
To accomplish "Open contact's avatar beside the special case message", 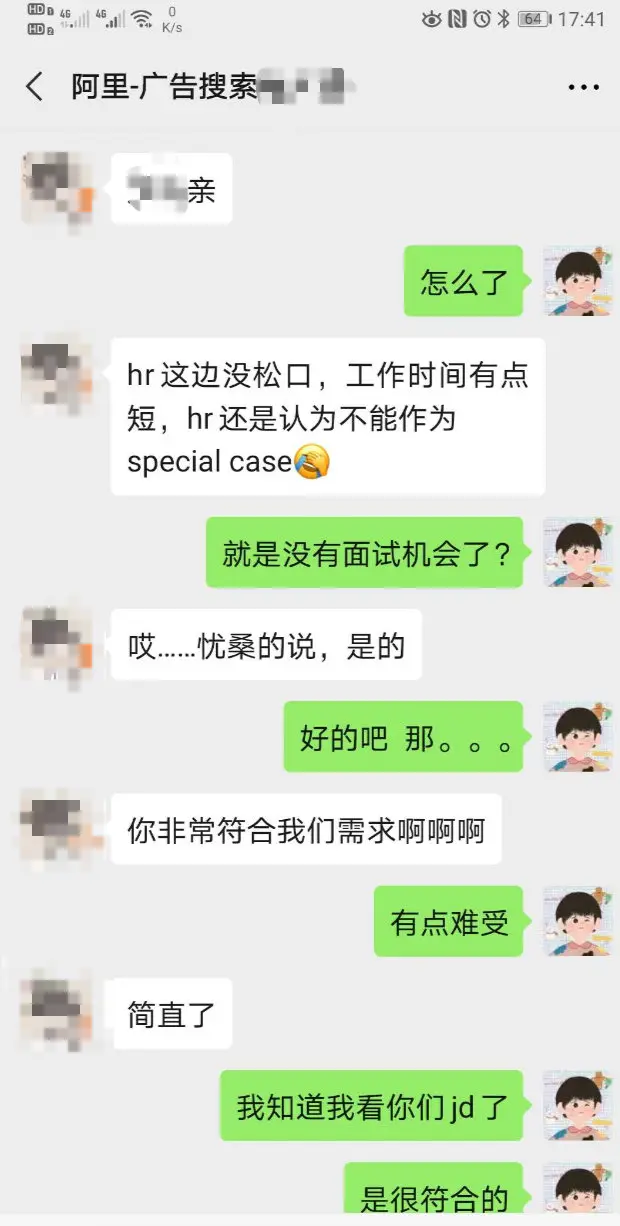I will coord(57,374).
